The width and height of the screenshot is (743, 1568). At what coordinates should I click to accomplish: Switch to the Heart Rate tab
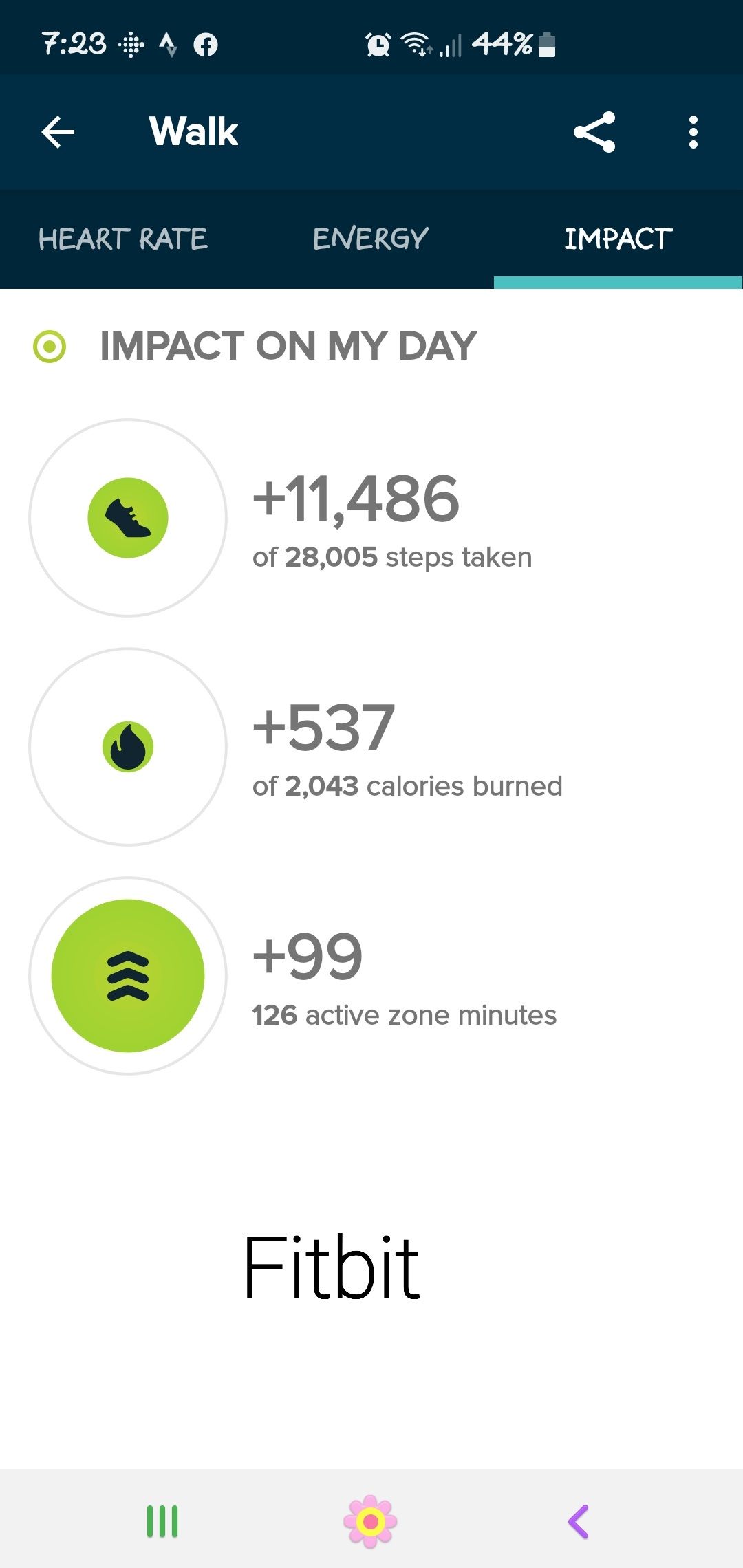(125, 239)
